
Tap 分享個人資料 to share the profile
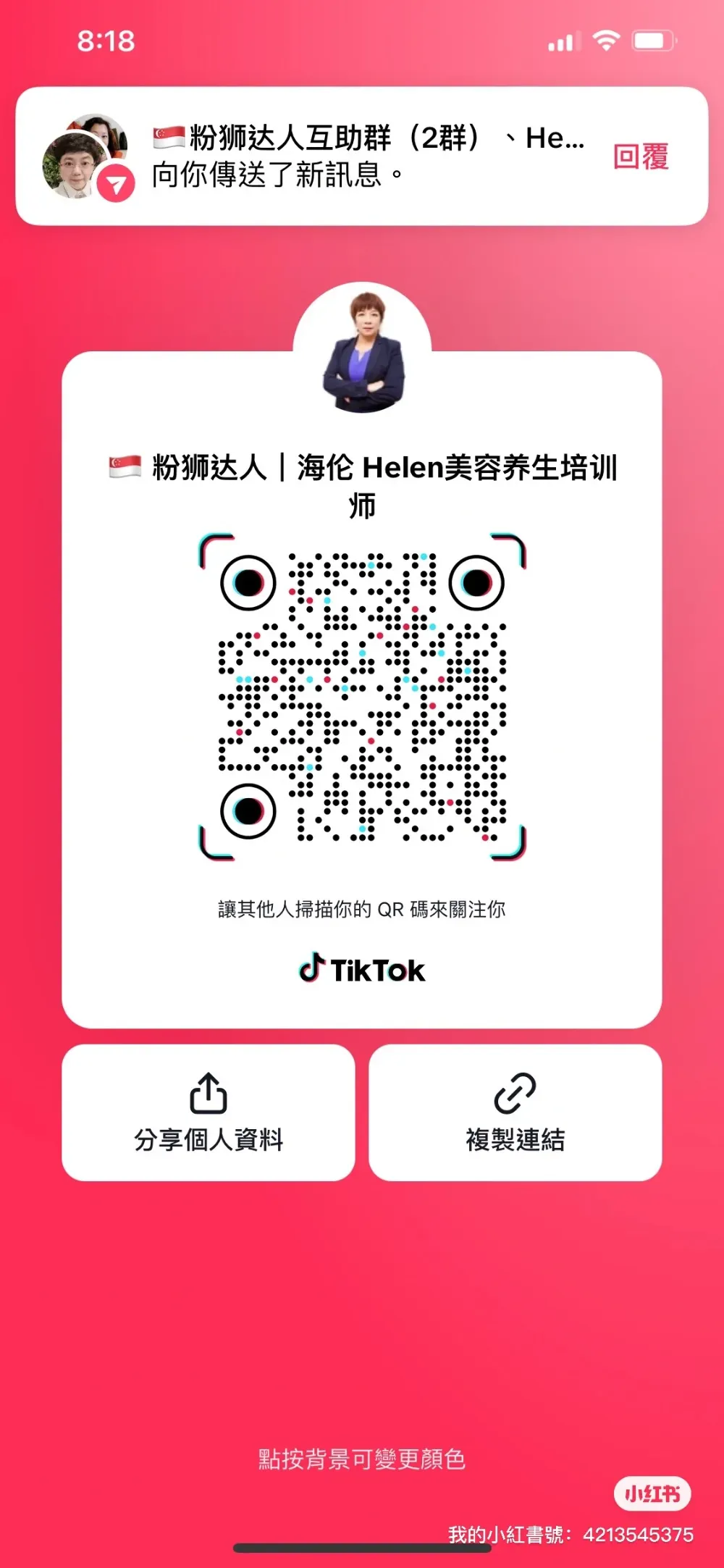(x=209, y=1112)
